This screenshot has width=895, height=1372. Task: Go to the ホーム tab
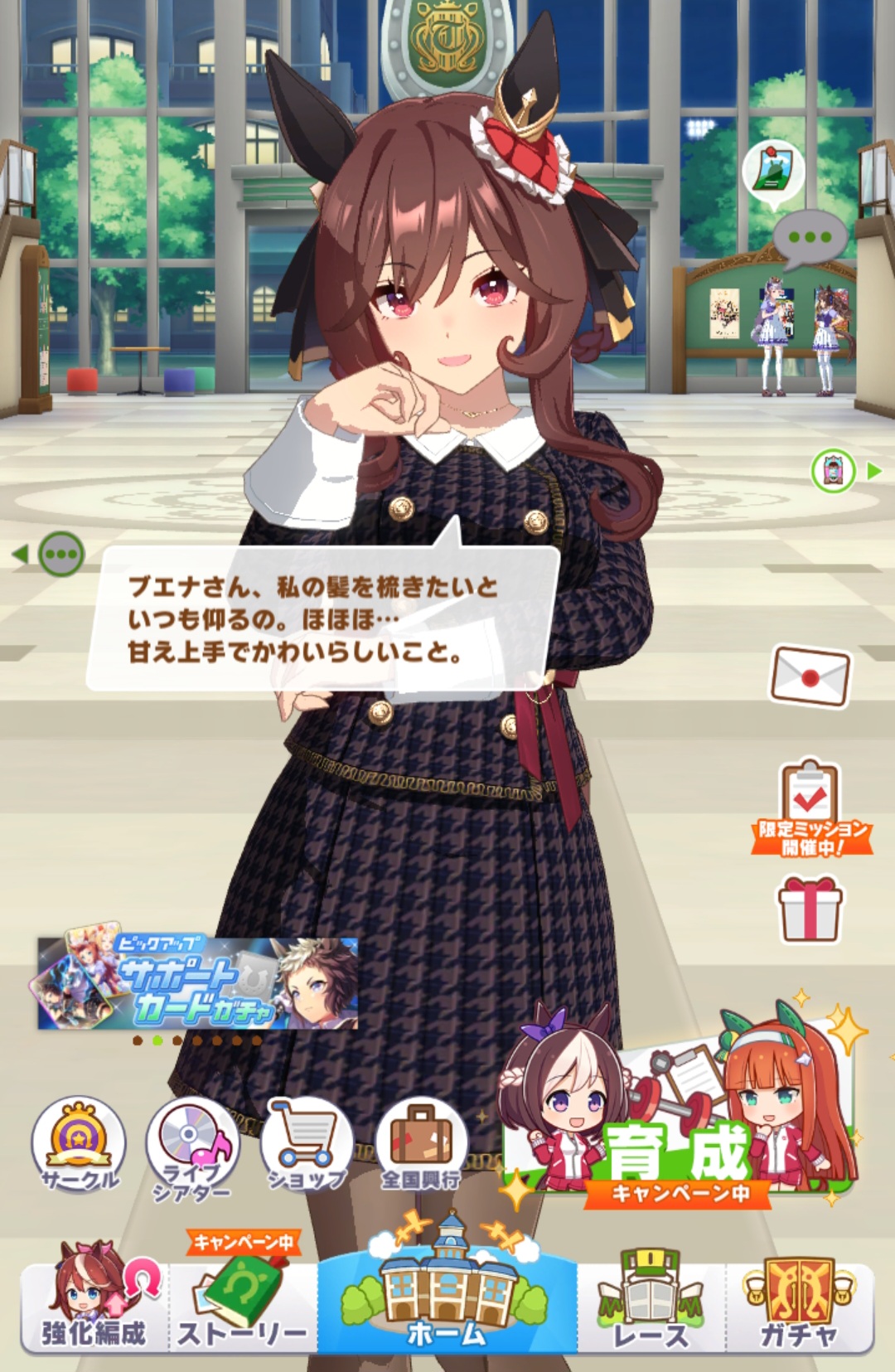(x=447, y=1293)
